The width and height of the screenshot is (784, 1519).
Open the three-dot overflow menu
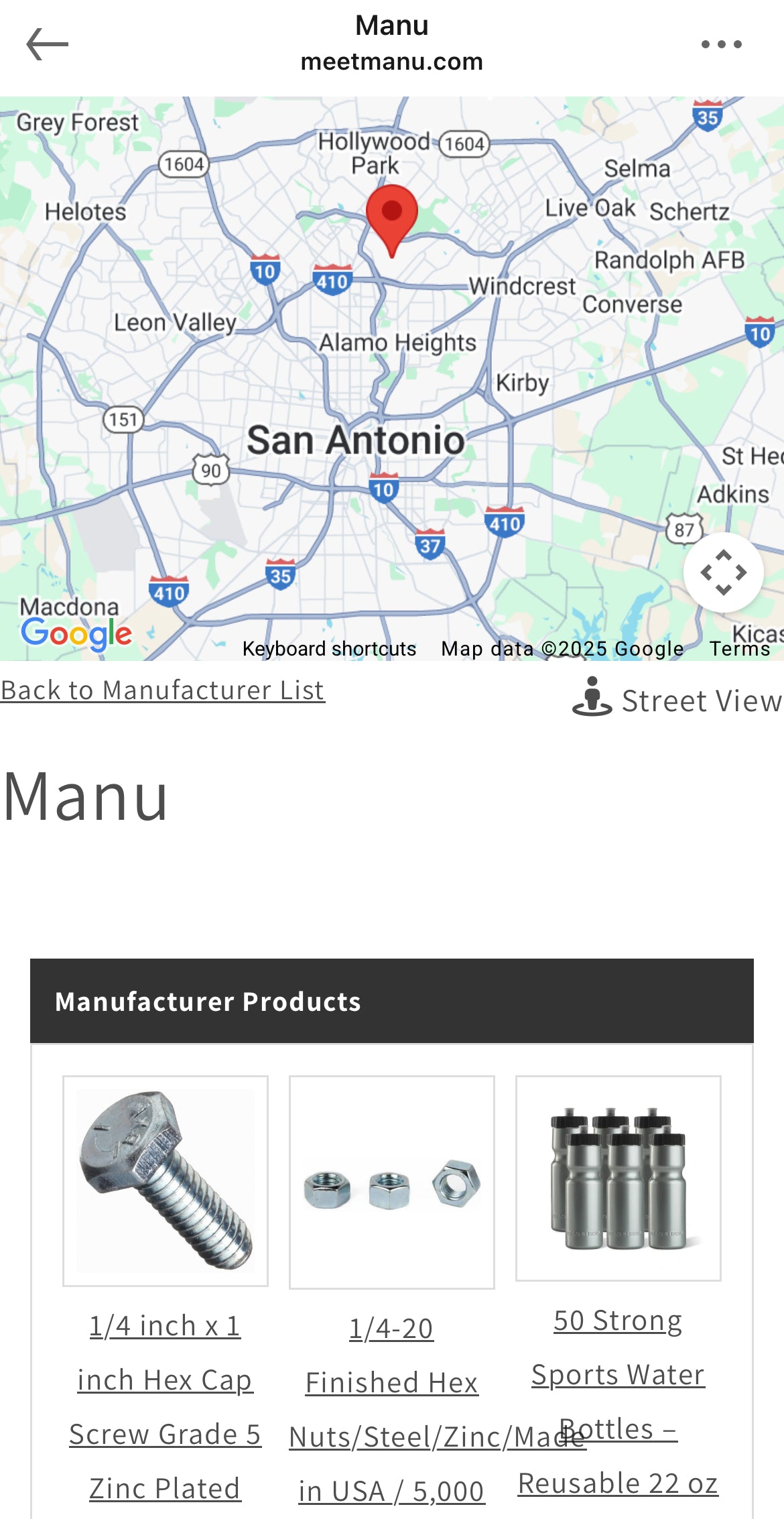click(x=721, y=44)
